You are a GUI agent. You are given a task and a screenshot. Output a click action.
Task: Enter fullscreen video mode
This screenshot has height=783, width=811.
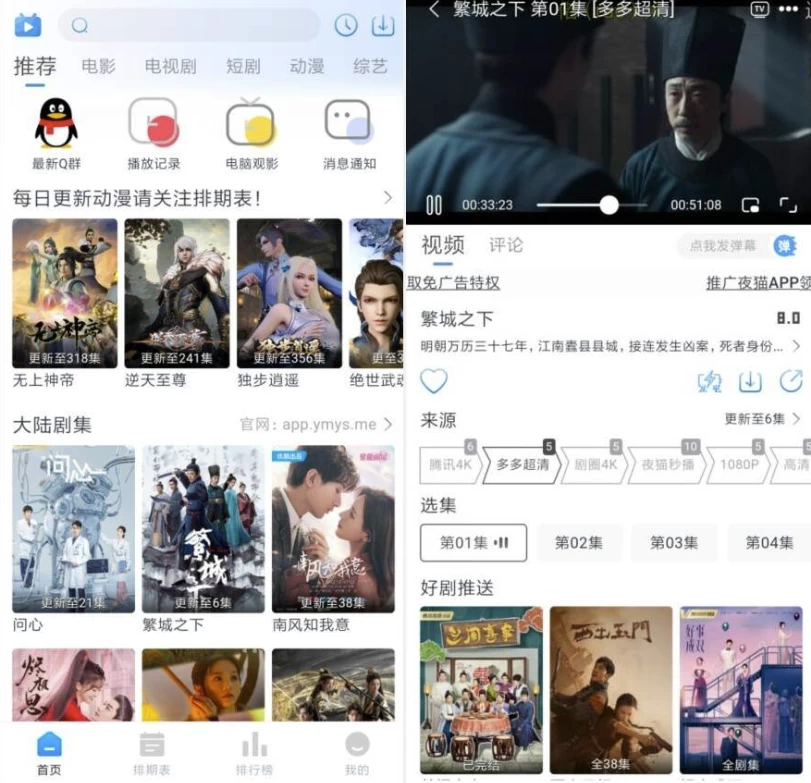click(x=789, y=205)
